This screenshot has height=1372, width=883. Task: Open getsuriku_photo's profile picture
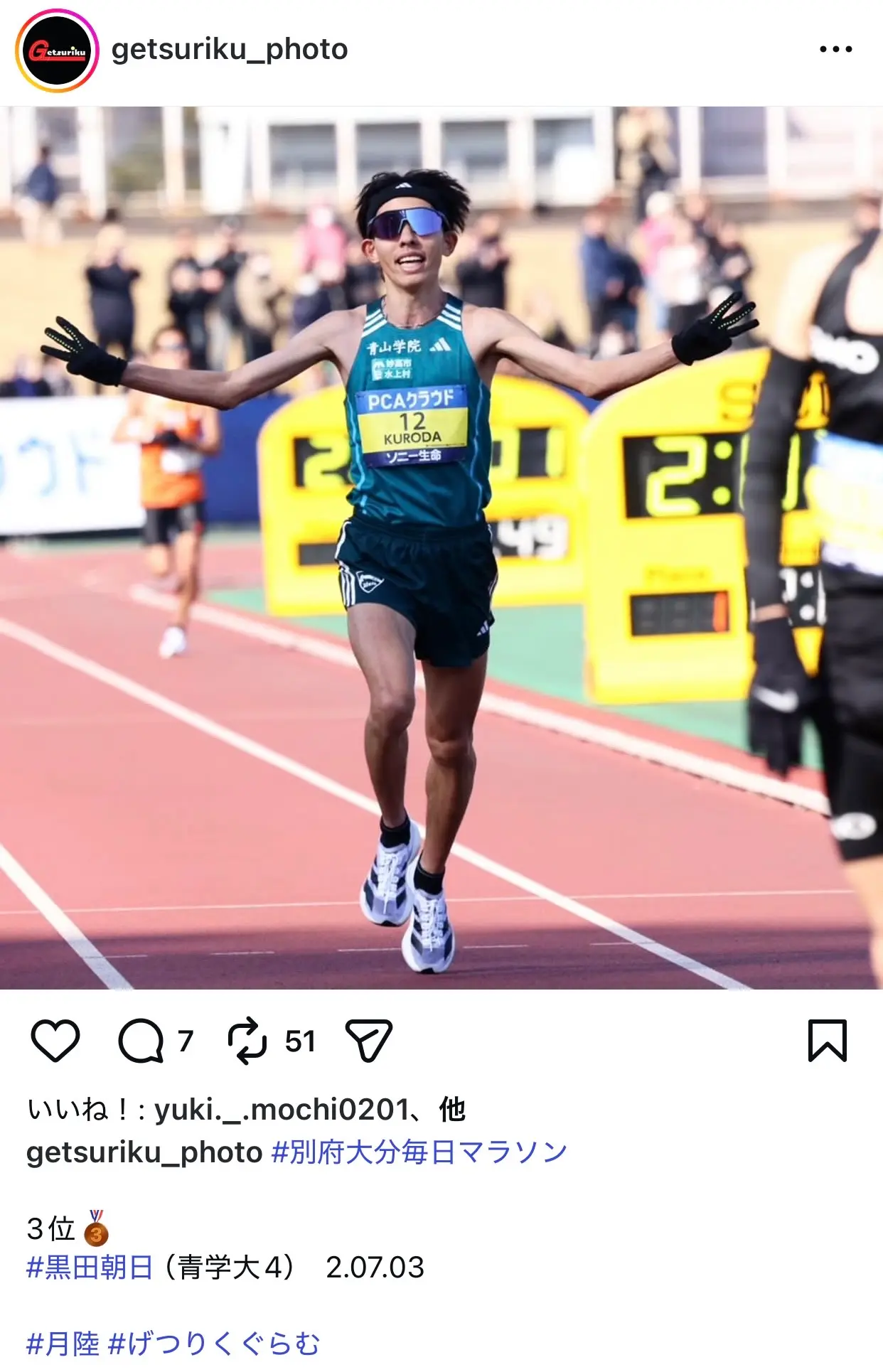coord(57,50)
